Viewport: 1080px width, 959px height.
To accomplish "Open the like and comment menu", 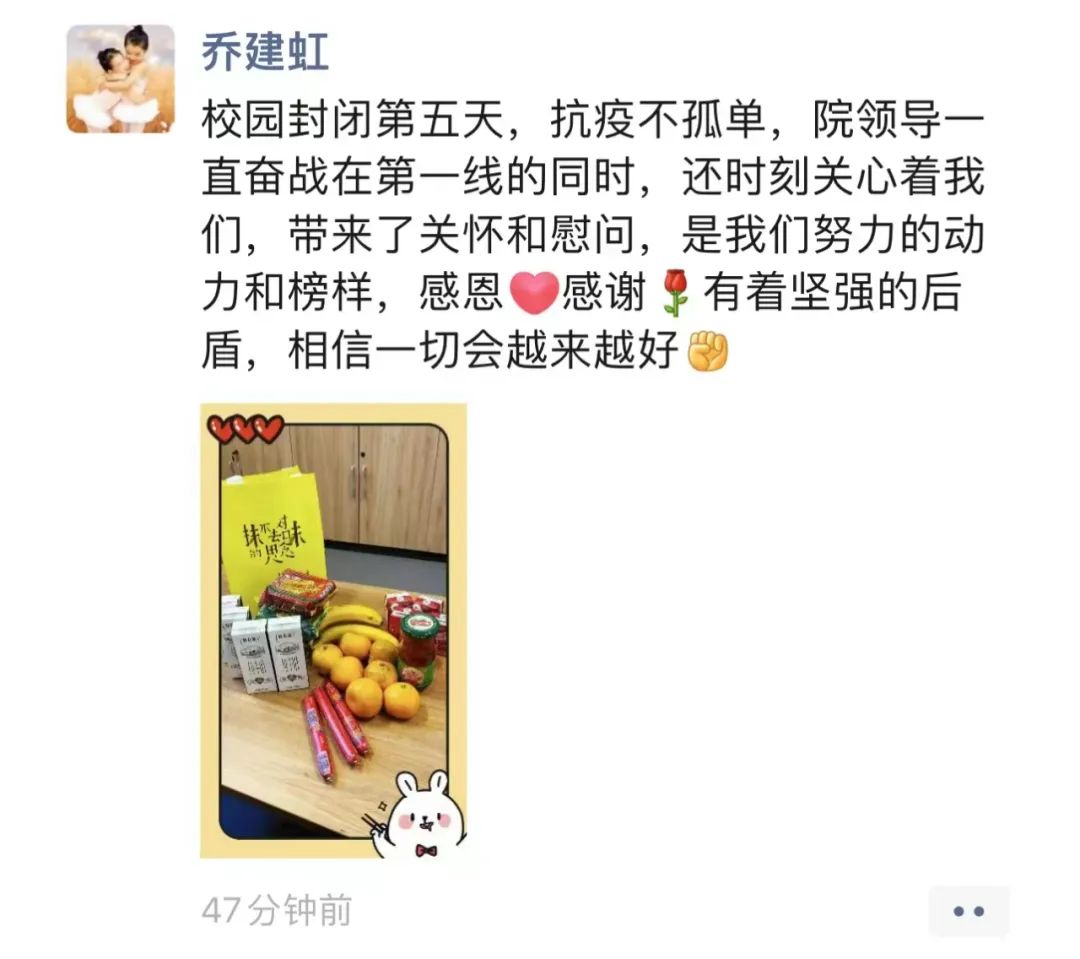I will 968,911.
